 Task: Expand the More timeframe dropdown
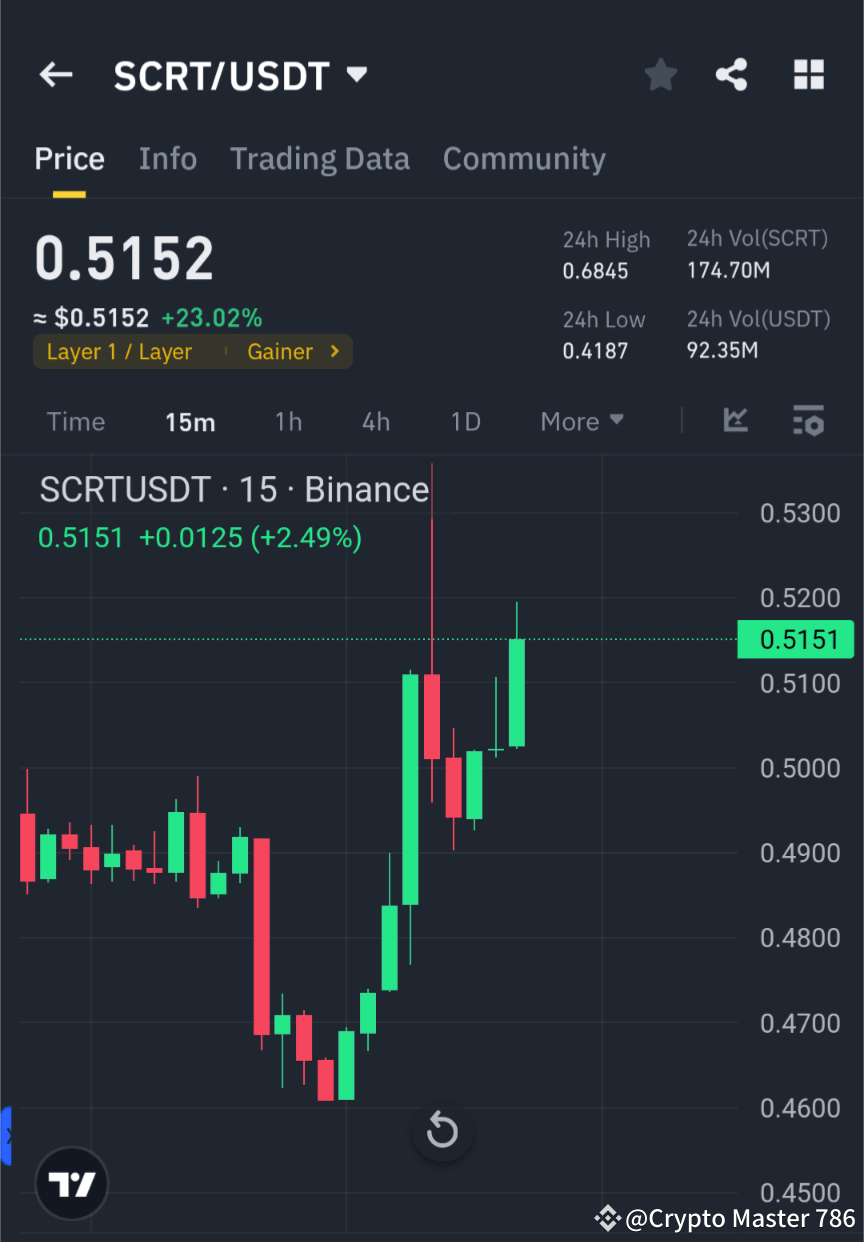(581, 421)
